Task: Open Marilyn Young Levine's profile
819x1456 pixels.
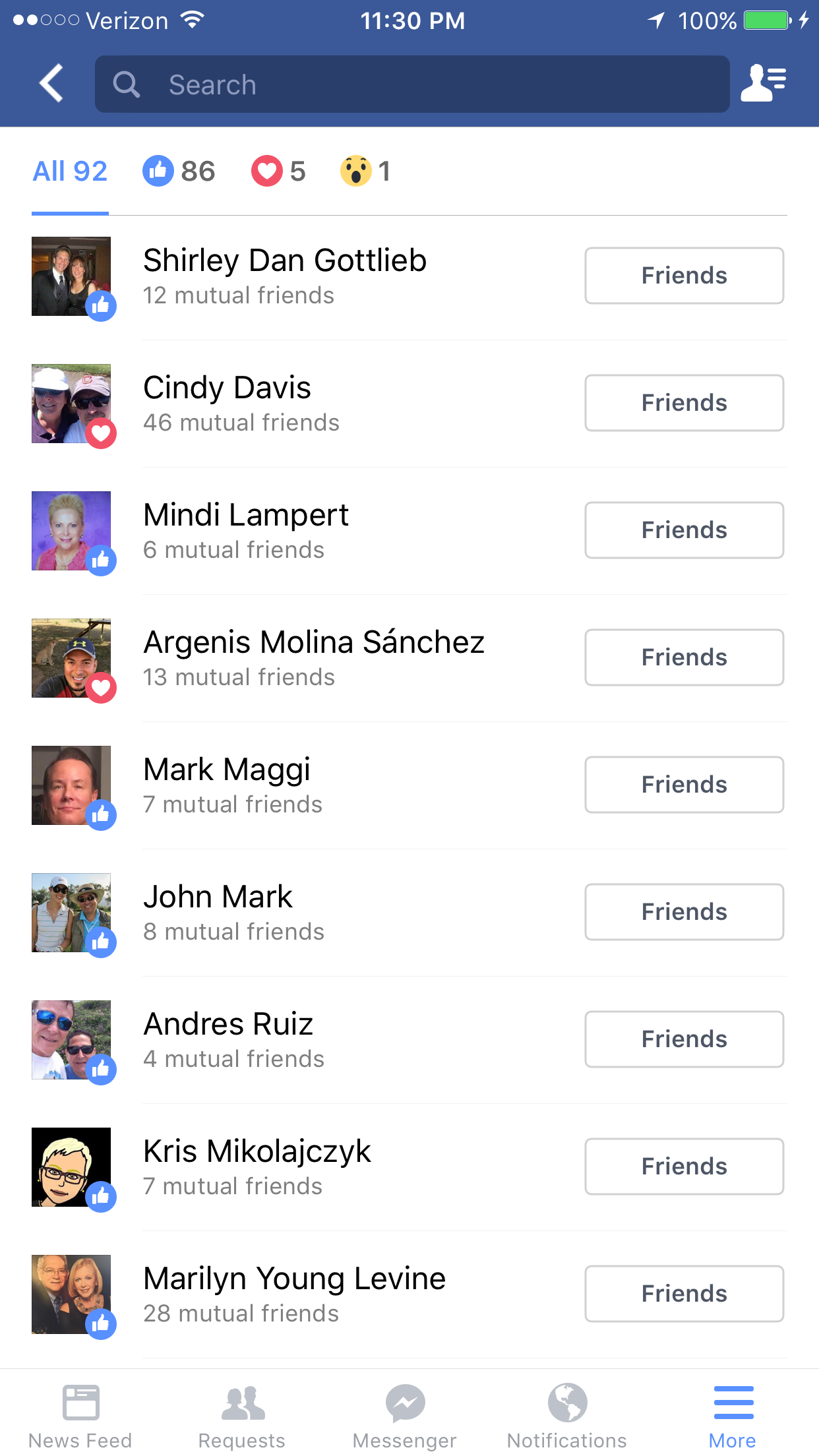Action: click(x=294, y=1279)
